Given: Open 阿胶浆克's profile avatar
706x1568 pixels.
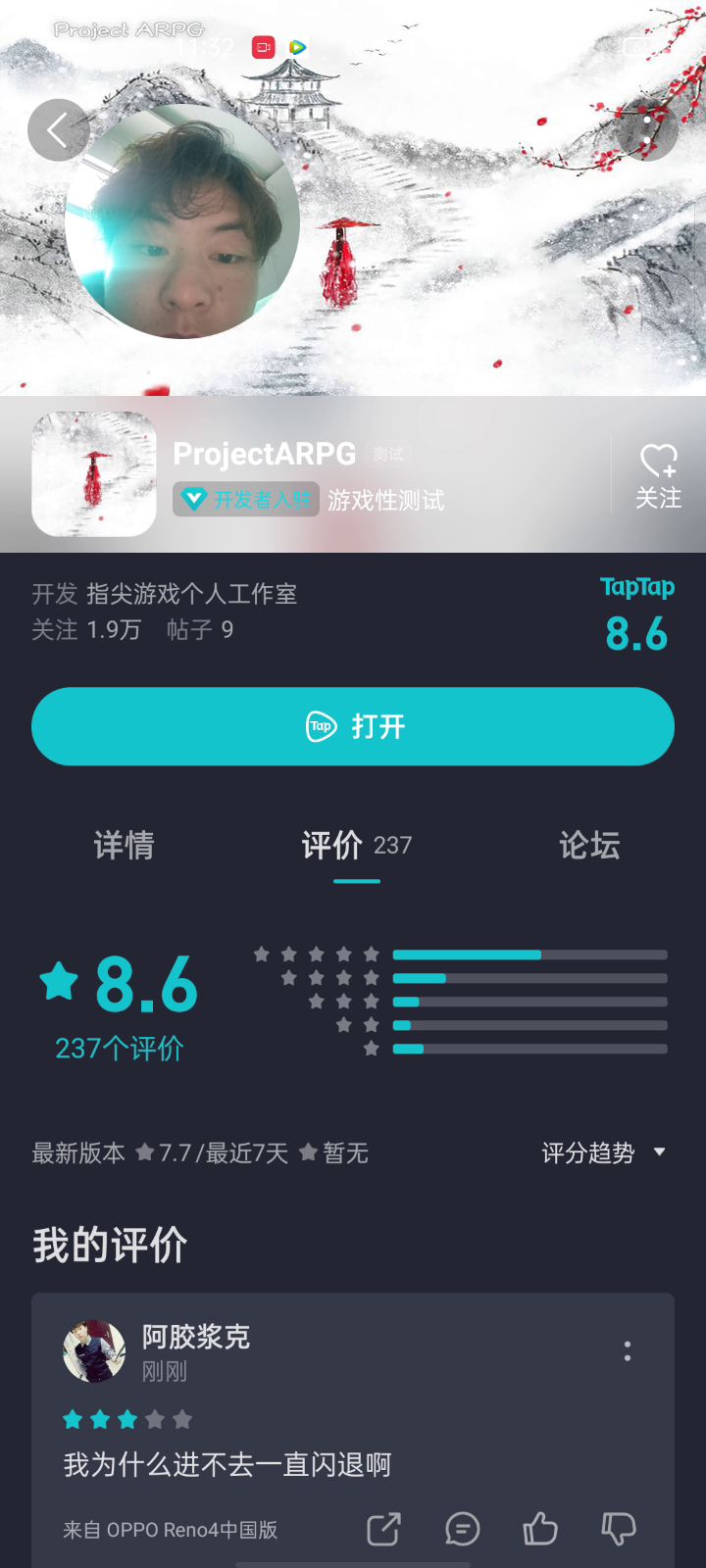Looking at the screenshot, I should coord(94,1351).
